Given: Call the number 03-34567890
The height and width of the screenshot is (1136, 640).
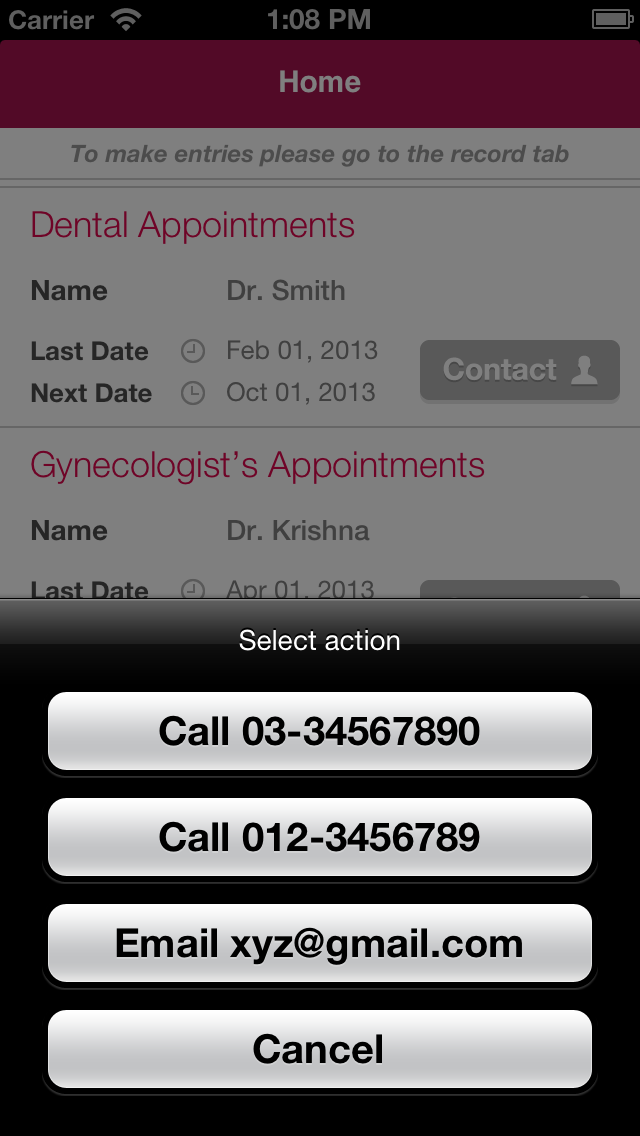Looking at the screenshot, I should [x=320, y=731].
